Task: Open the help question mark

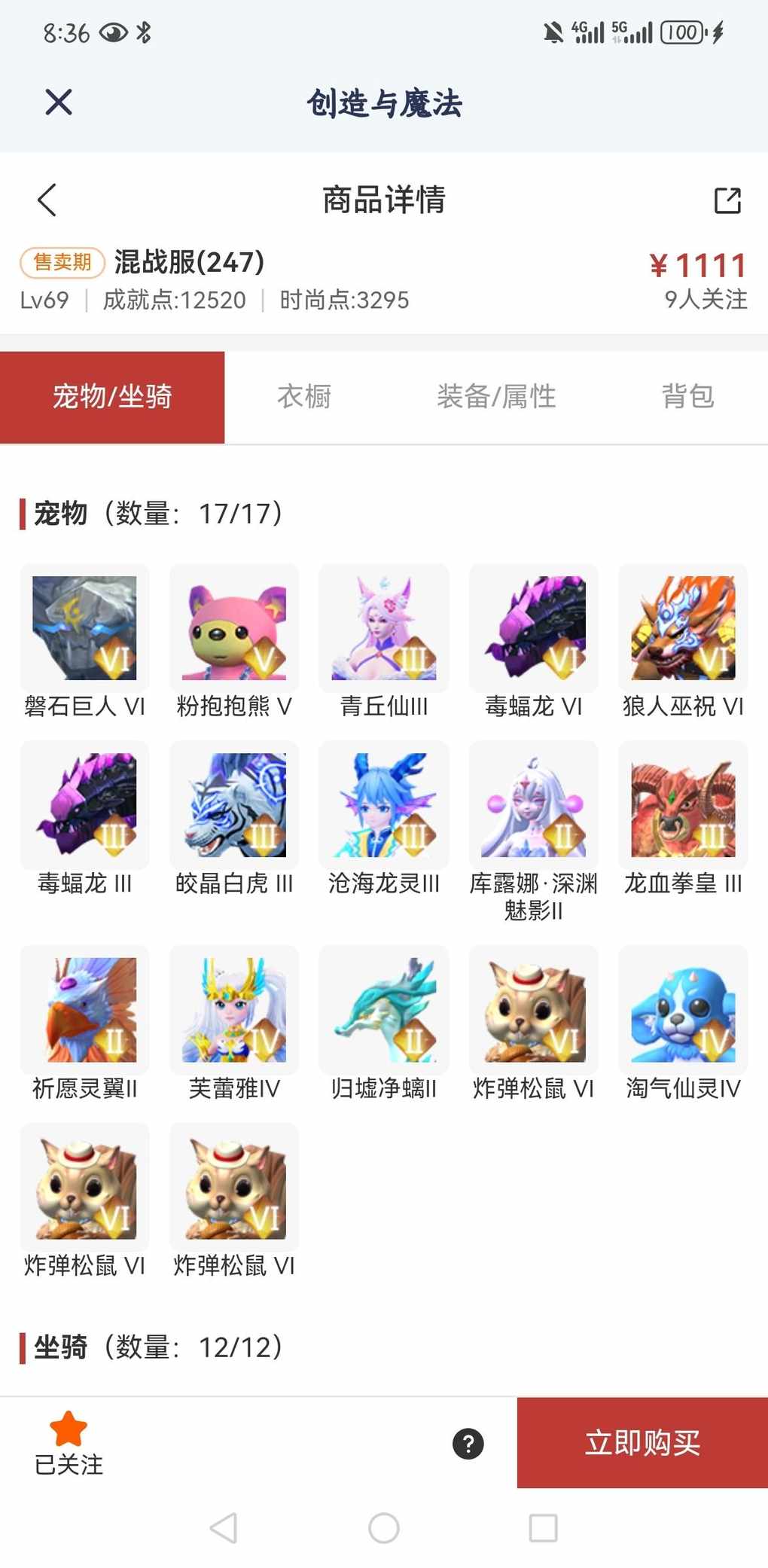Action: [x=468, y=1444]
